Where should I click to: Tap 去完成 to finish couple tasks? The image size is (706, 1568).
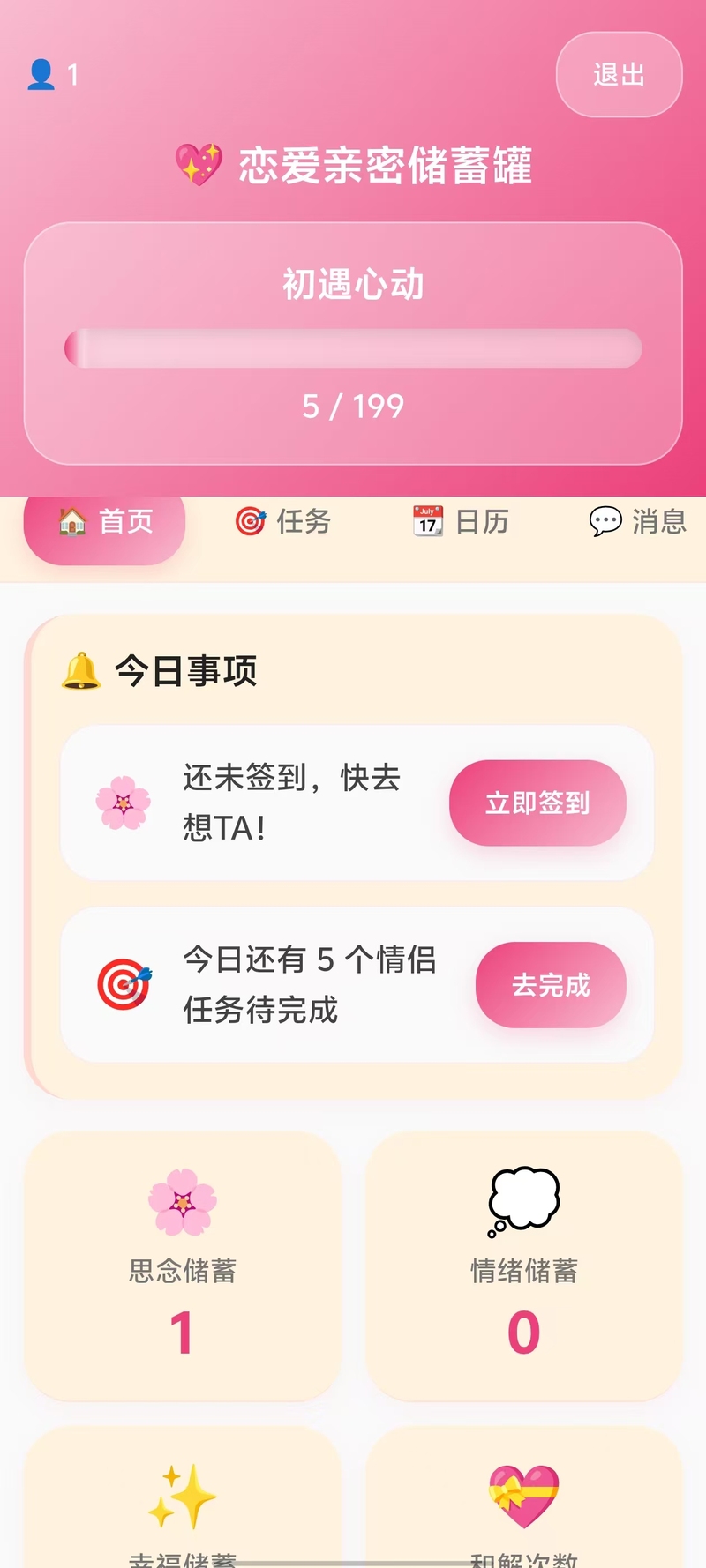551,985
